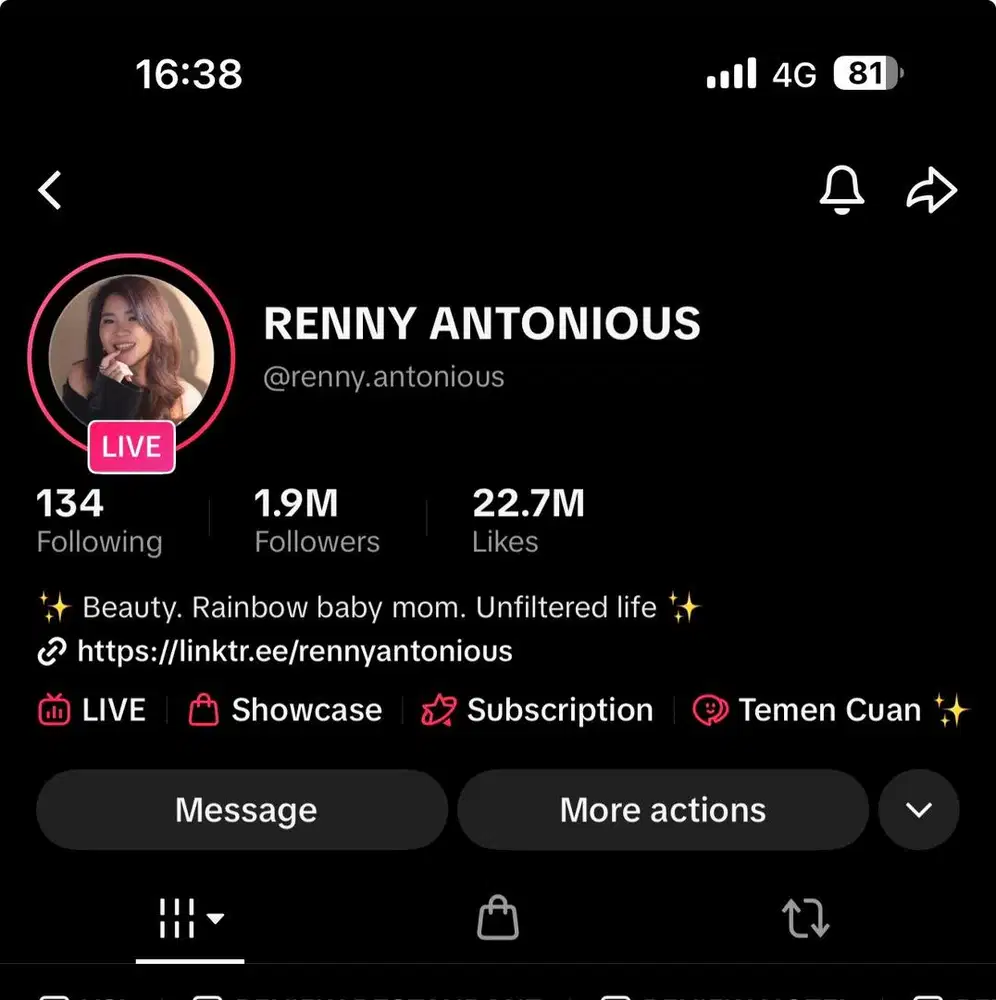Expand more actions with the chevron button

tap(919, 810)
